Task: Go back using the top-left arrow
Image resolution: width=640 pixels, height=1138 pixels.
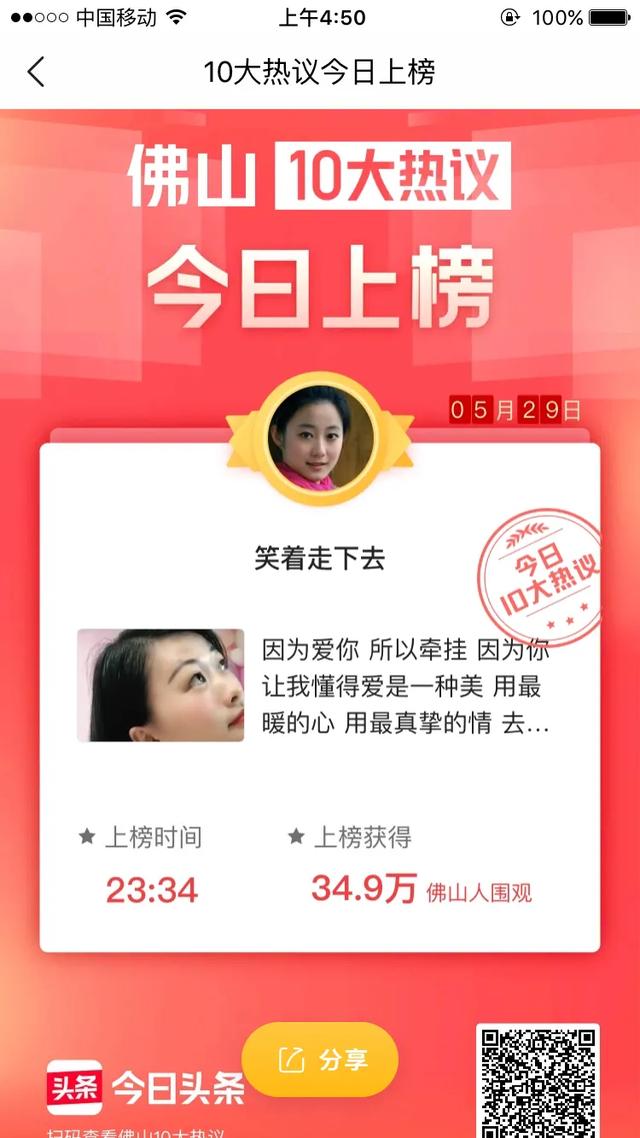Action: [x=36, y=72]
